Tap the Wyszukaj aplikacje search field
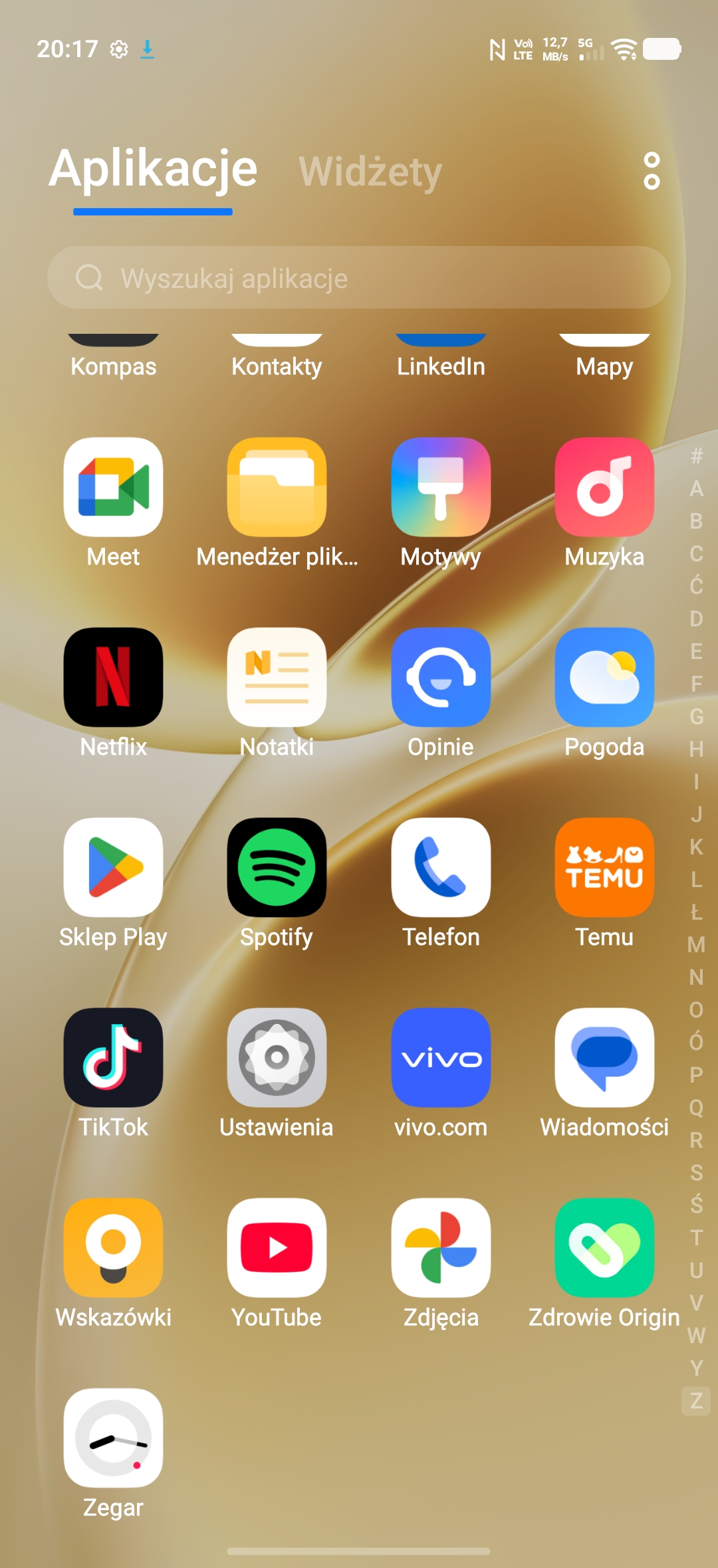Image resolution: width=718 pixels, height=1568 pixels. [359, 278]
